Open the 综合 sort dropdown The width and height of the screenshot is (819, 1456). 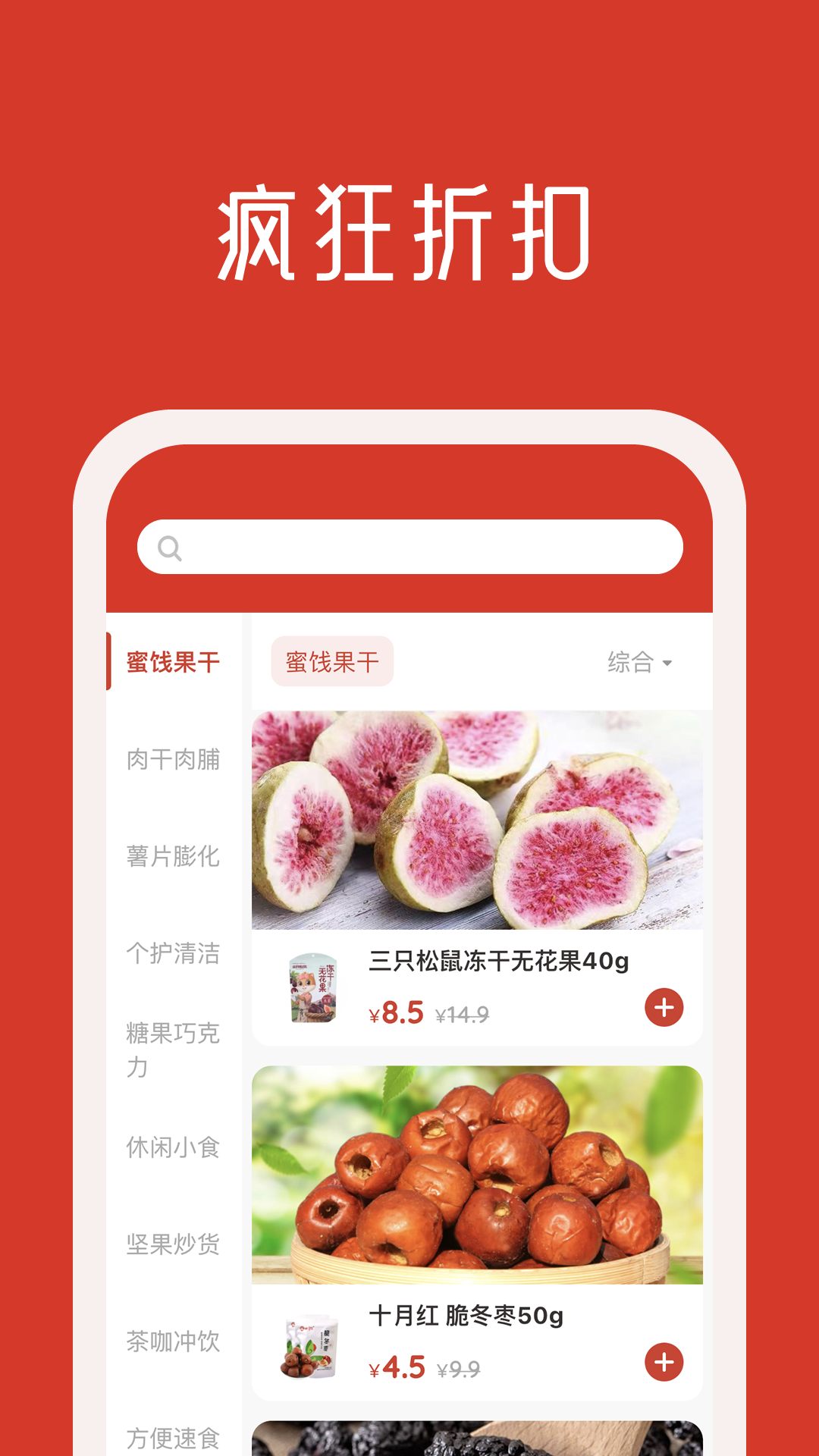coord(632,661)
